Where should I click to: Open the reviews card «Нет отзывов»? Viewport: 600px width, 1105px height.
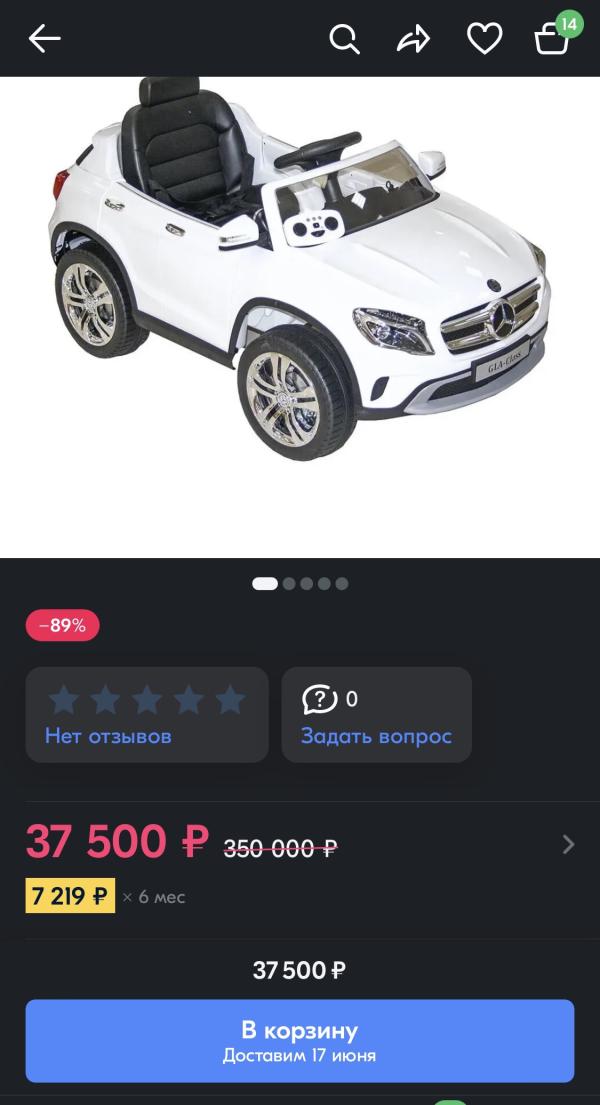[x=147, y=714]
